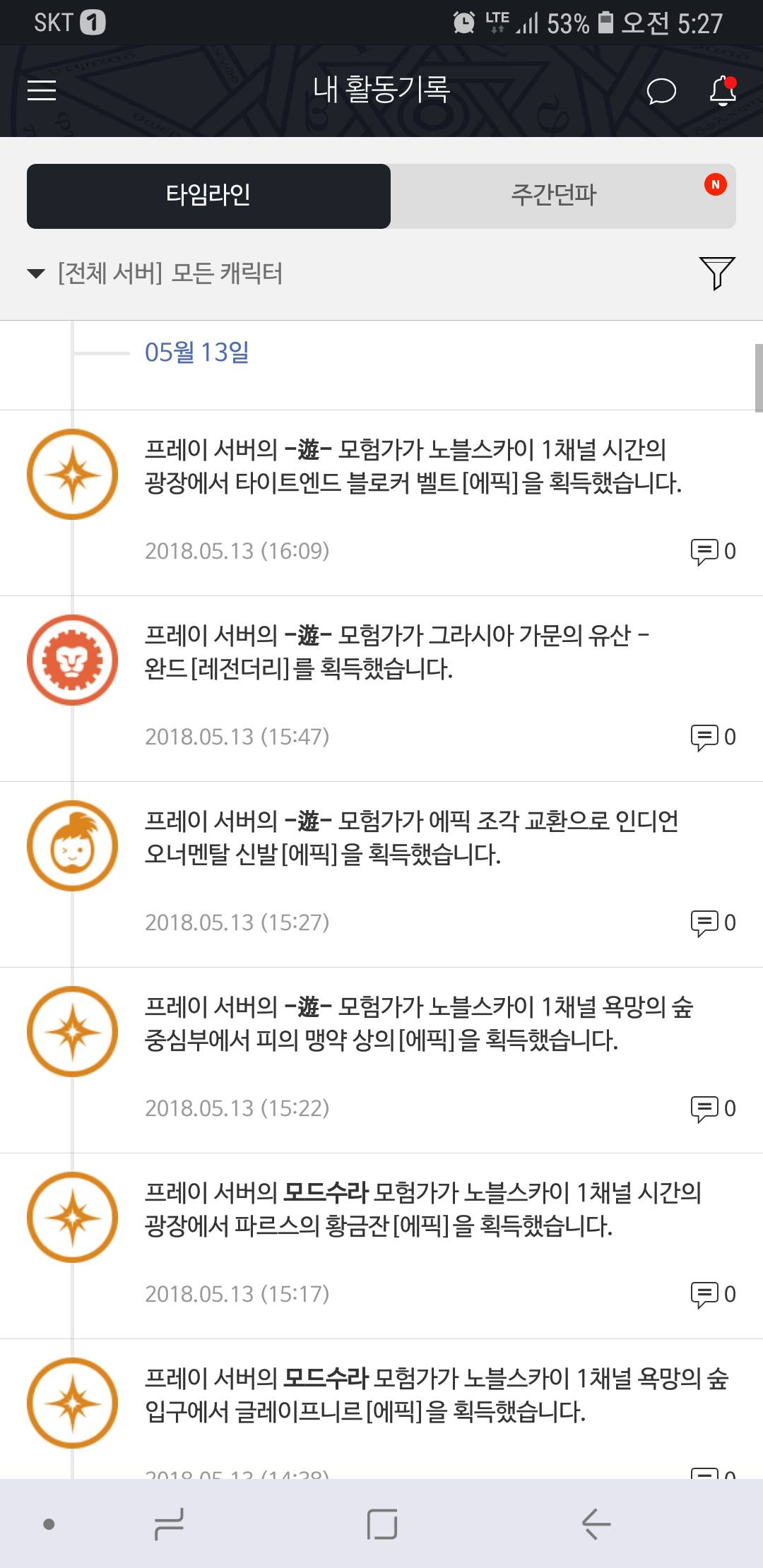Open comments on the 15:22 entry

click(x=712, y=1108)
